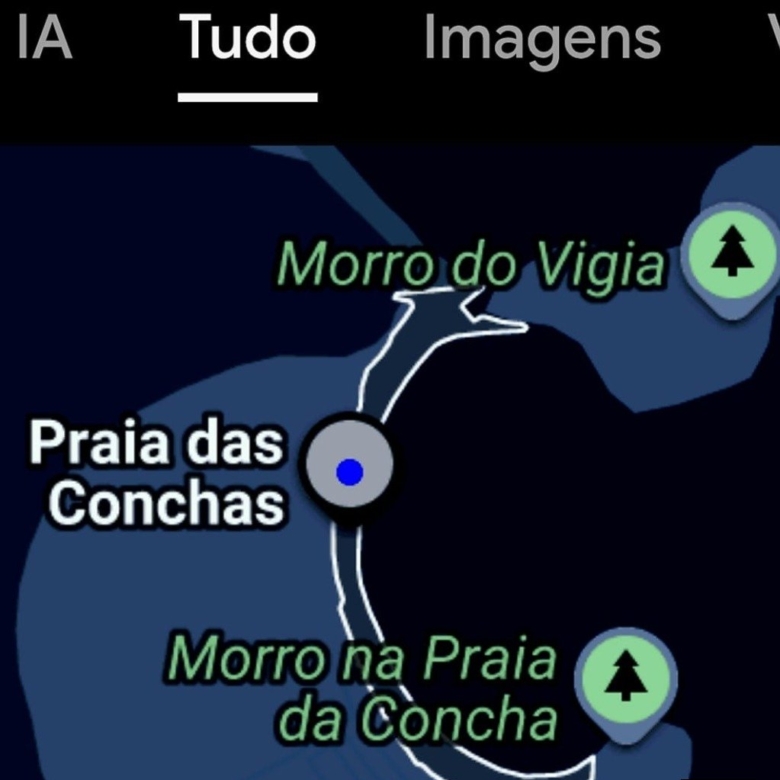The height and width of the screenshot is (780, 780).
Task: Open the Morro do Vigia park marker
Action: click(x=733, y=253)
